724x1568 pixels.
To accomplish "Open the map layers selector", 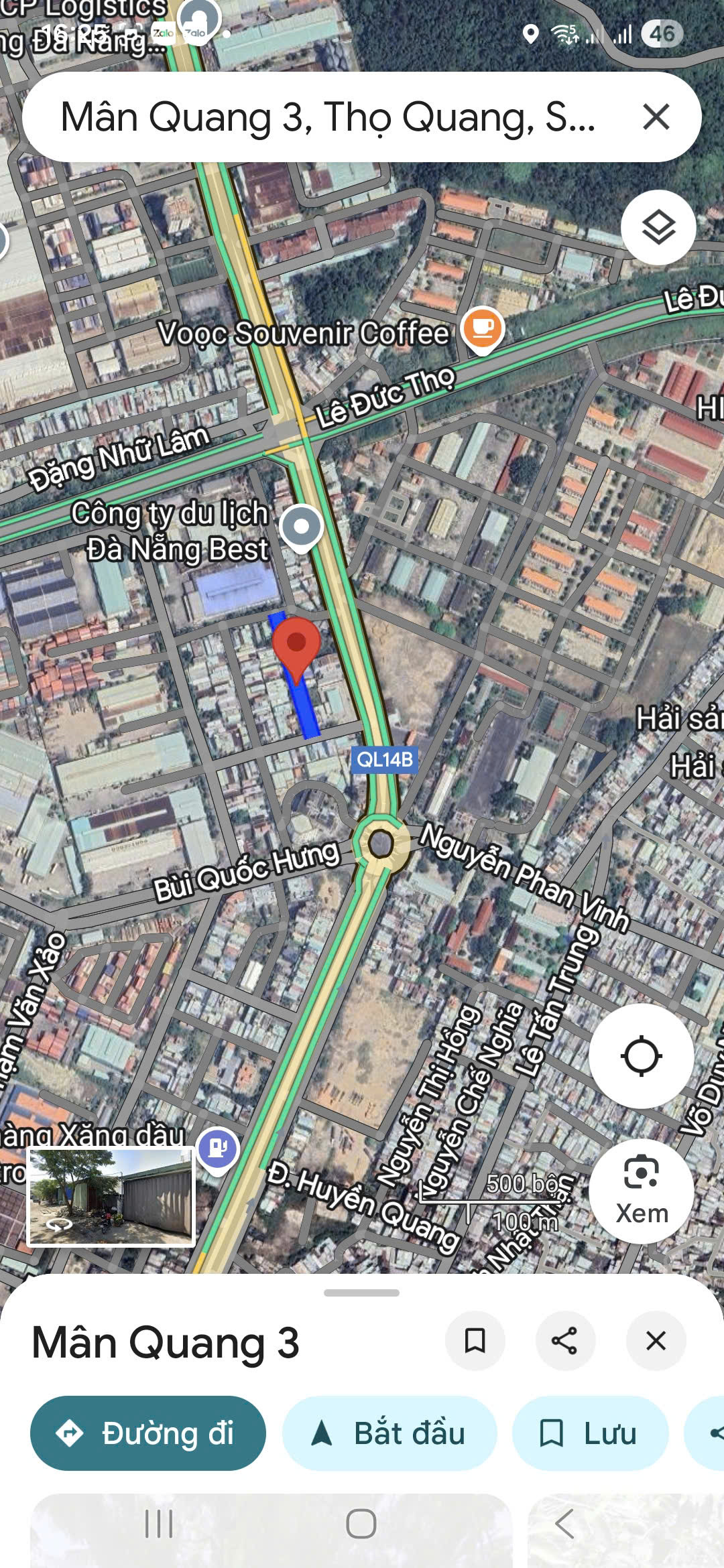I will pyautogui.click(x=658, y=228).
